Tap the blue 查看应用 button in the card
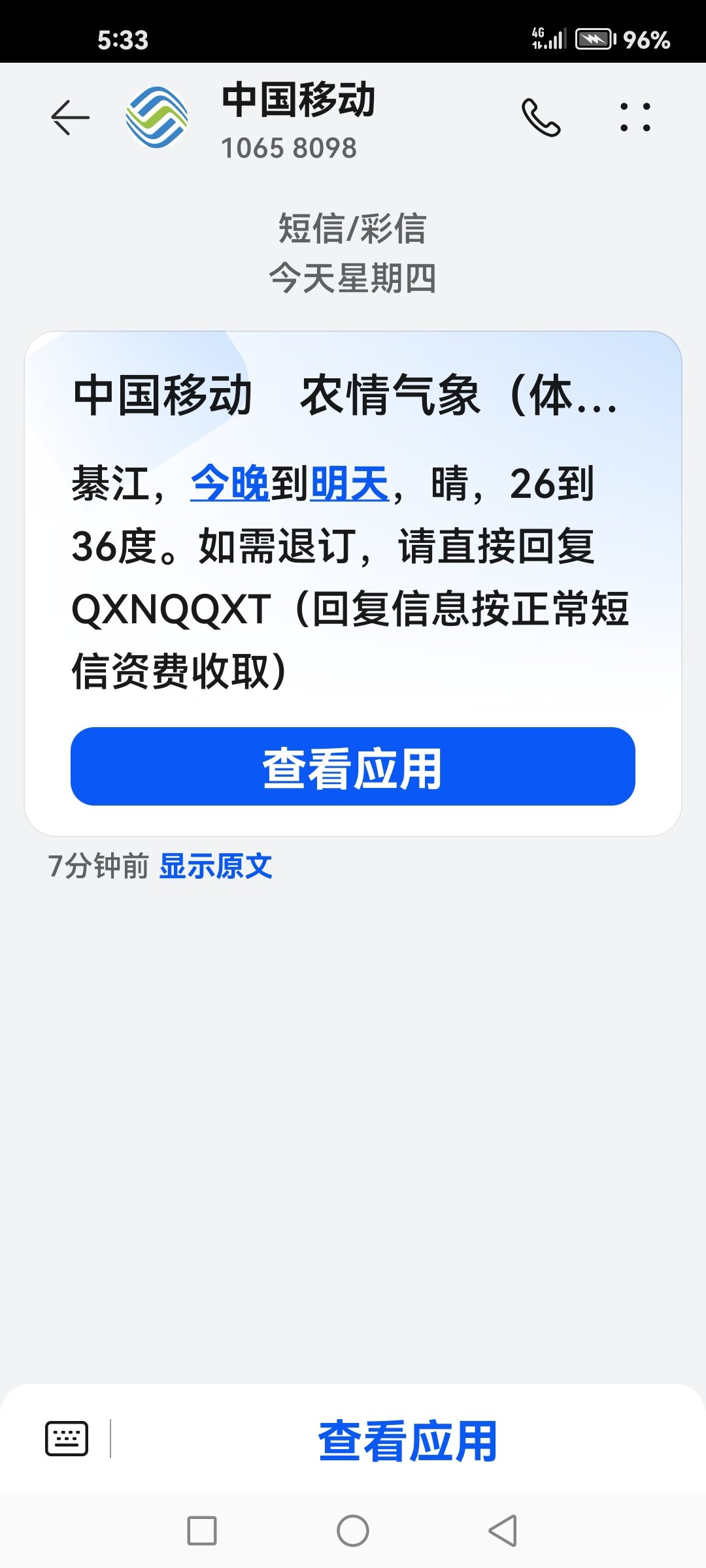Image resolution: width=706 pixels, height=1568 pixels. pyautogui.click(x=353, y=766)
